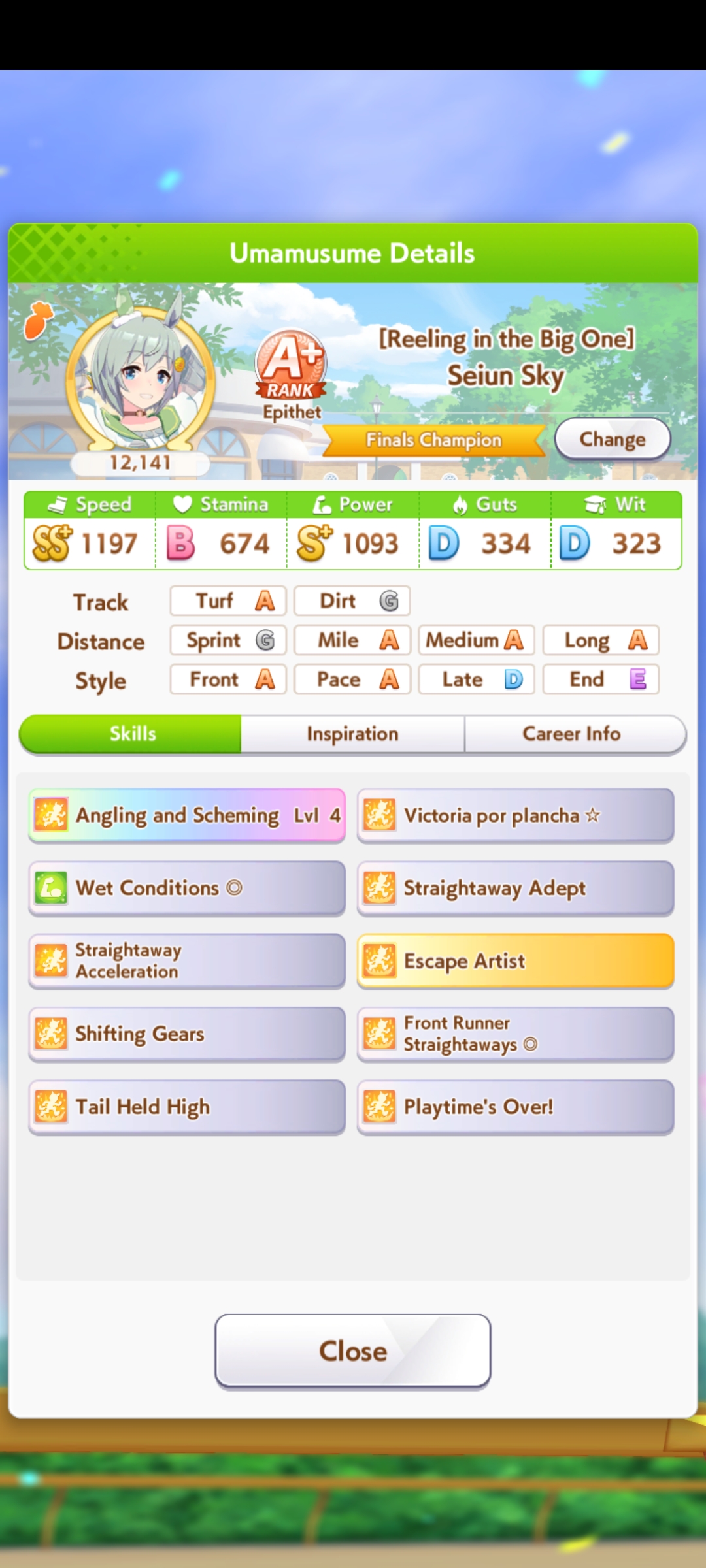706x1568 pixels.
Task: Tap the Change epithet button
Action: tap(613, 439)
